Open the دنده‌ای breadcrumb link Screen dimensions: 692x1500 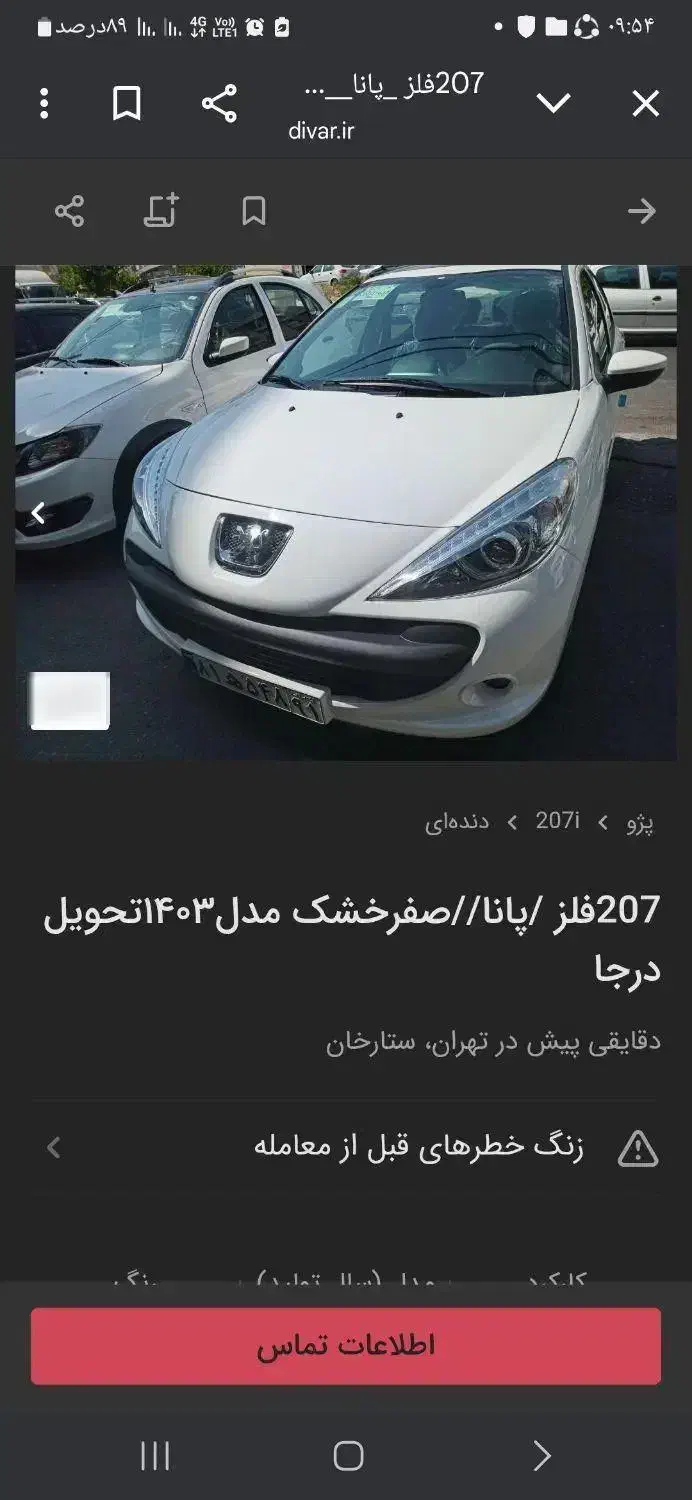456,822
